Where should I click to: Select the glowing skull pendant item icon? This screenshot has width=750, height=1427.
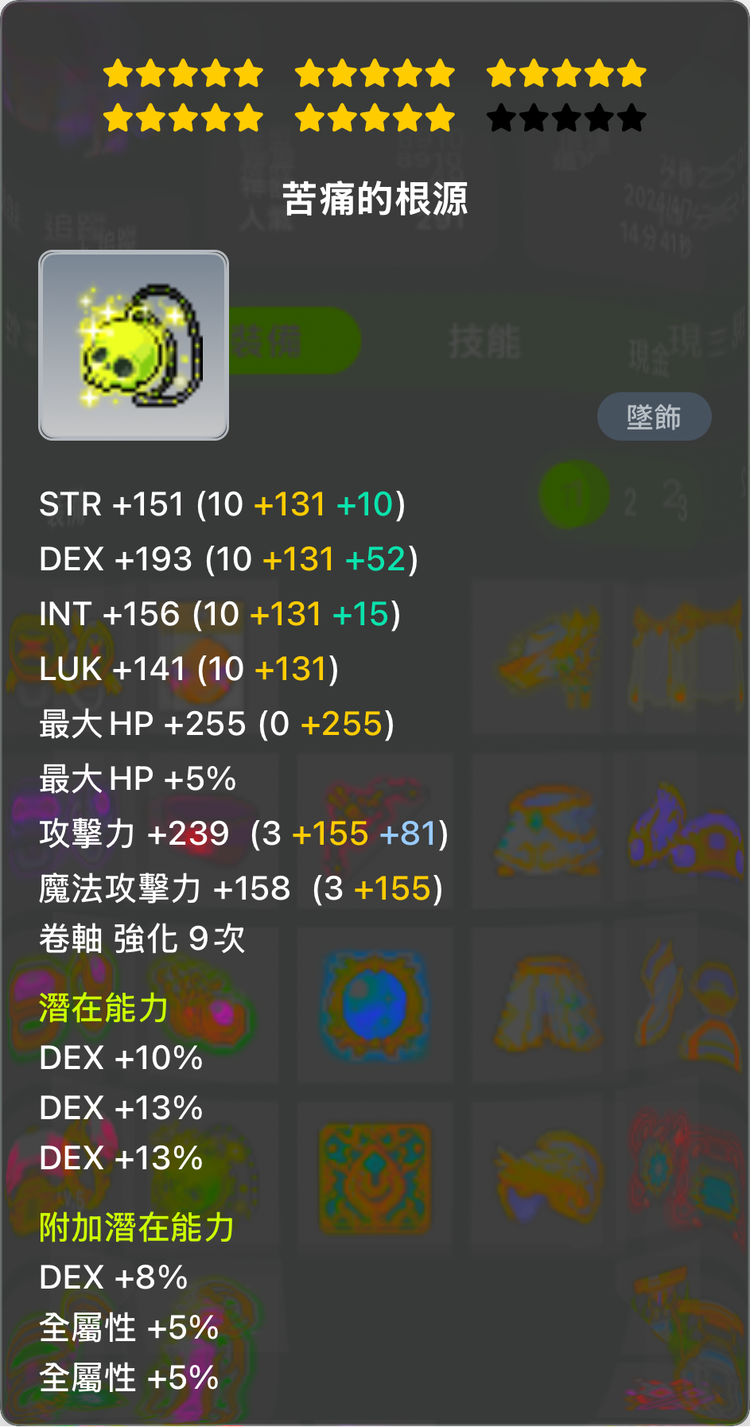click(x=133, y=345)
